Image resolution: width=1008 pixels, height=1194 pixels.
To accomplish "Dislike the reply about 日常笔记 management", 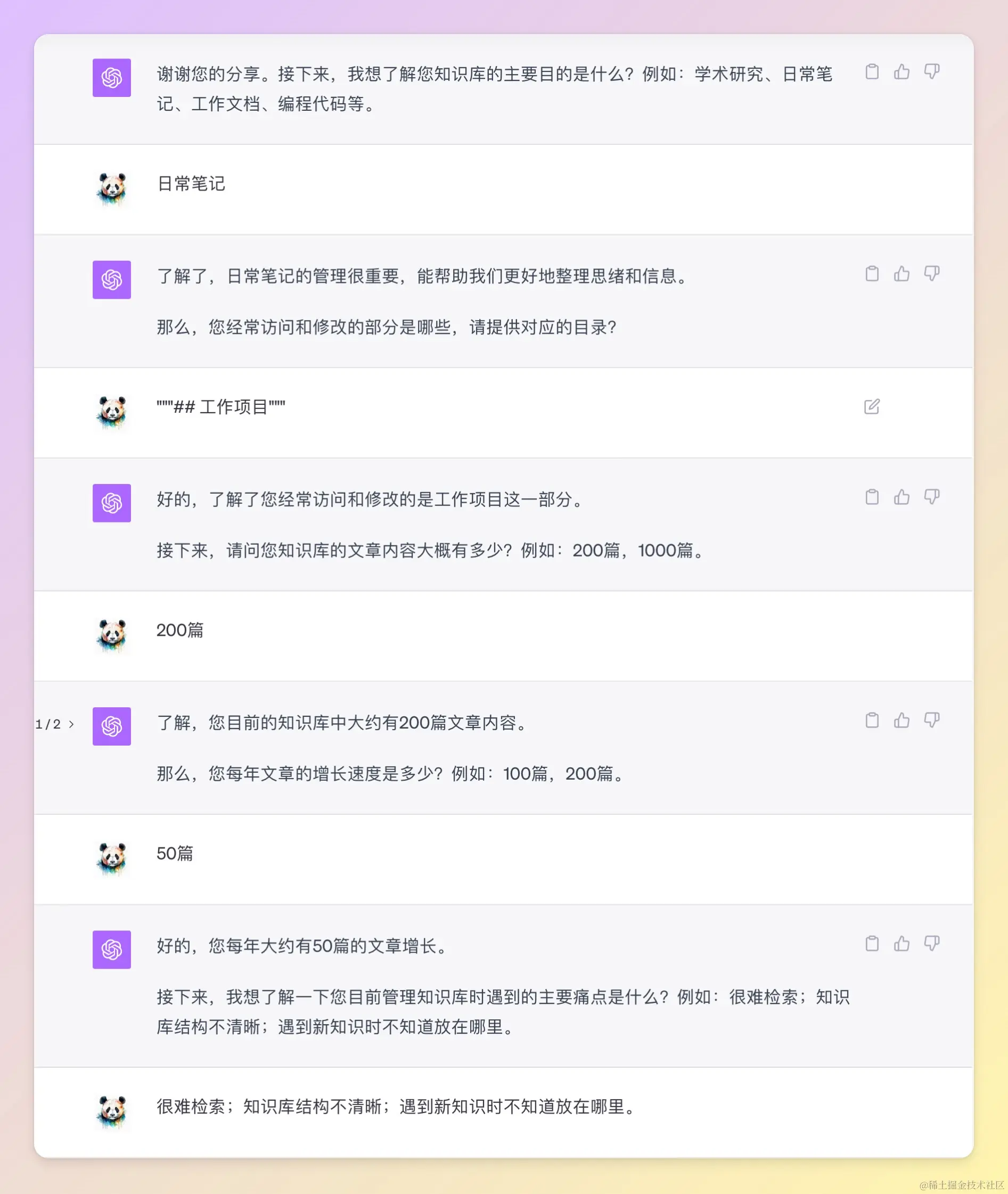I will click(931, 274).
